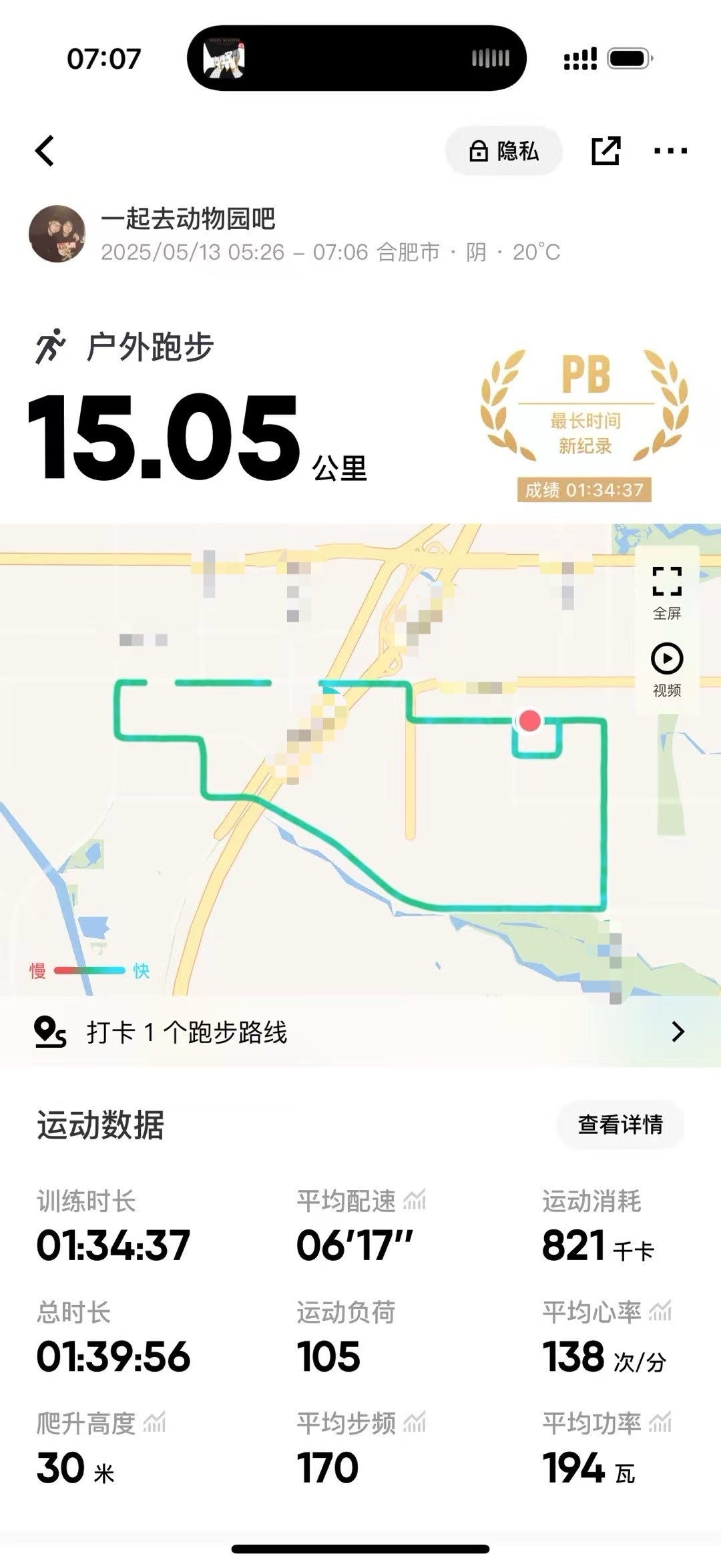Open the chart icon beside 平均步频
The image size is (721, 1568).
pyautogui.click(x=415, y=1423)
